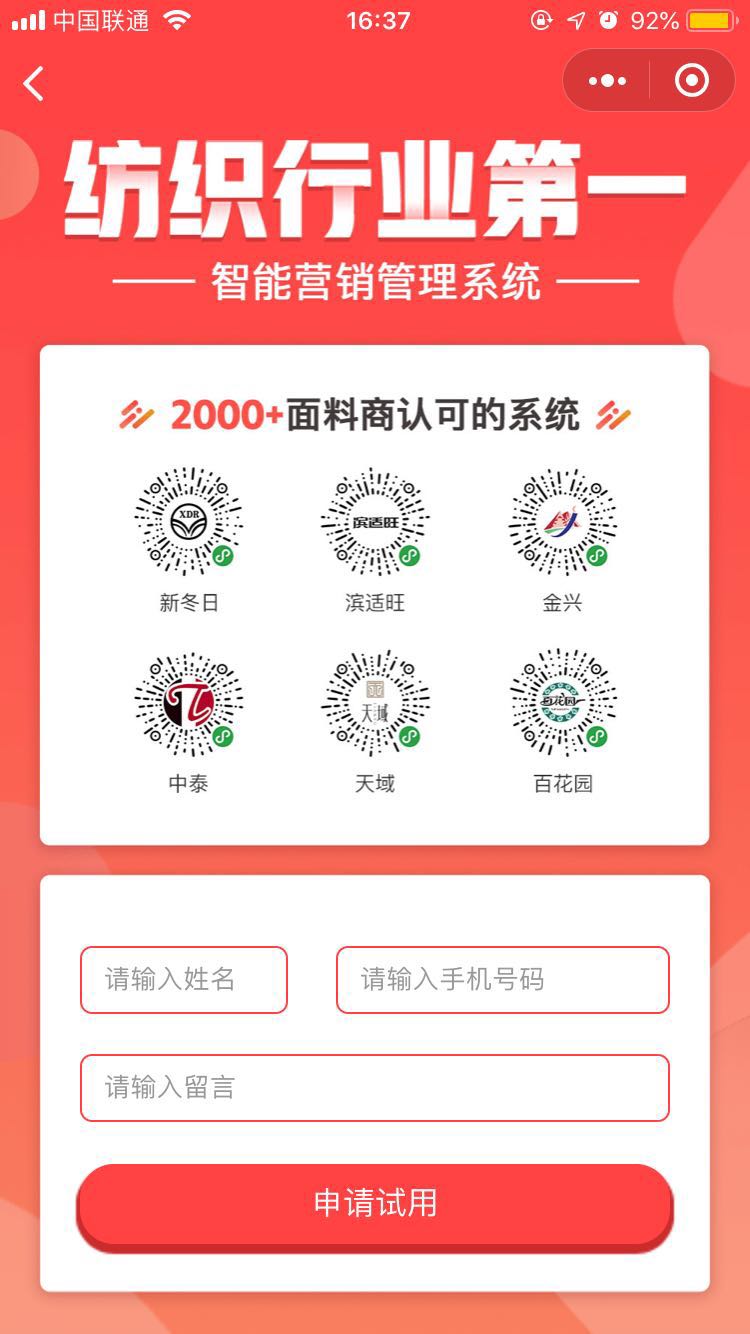Focus the name input field

[184, 980]
